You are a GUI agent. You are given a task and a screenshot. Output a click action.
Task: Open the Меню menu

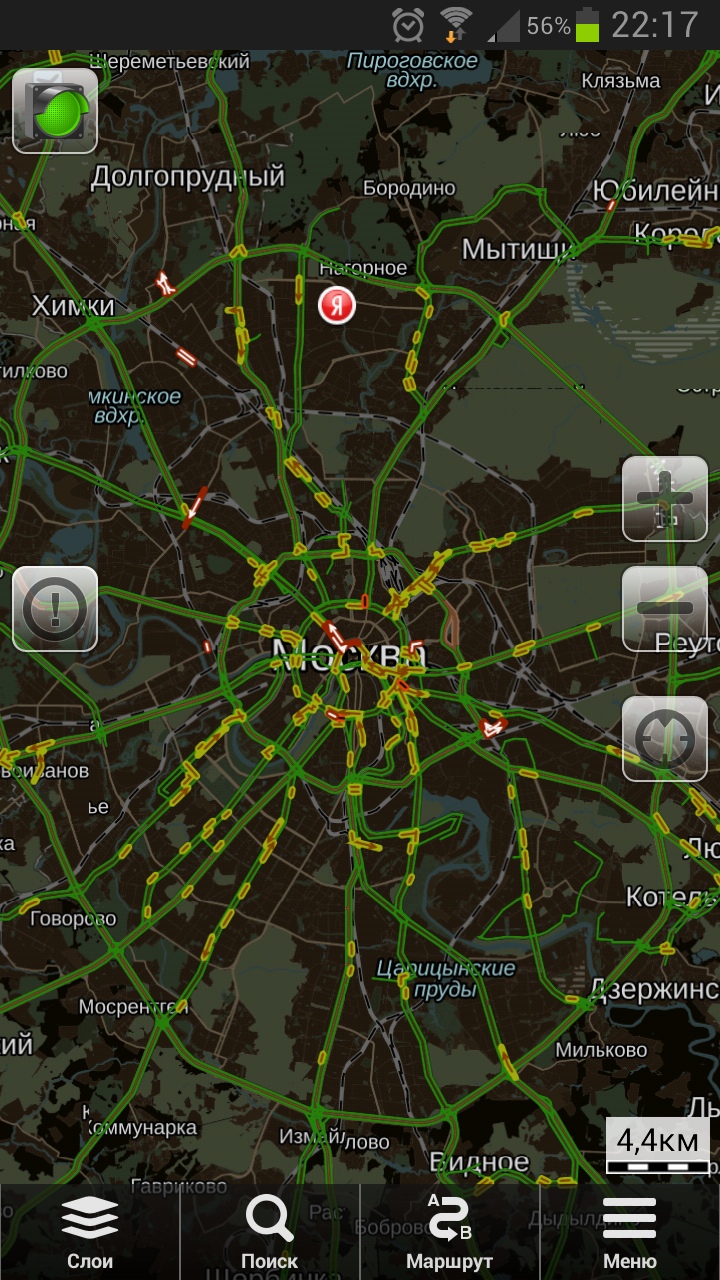click(x=630, y=1232)
